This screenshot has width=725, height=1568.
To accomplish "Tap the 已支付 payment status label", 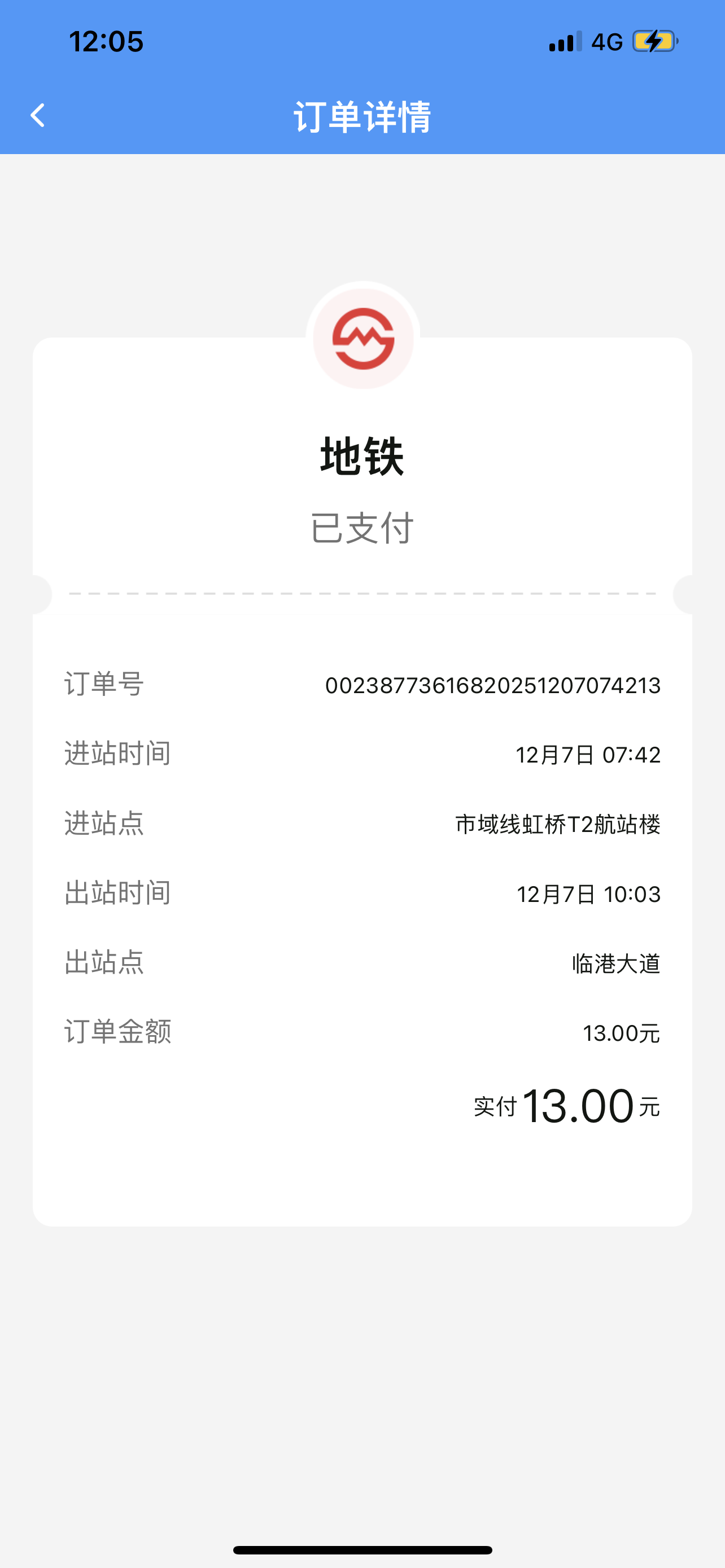I will [x=362, y=527].
